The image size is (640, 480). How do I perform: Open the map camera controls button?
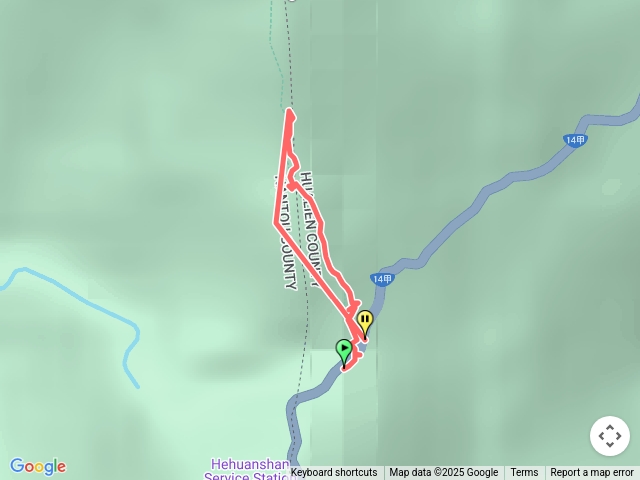(x=610, y=436)
